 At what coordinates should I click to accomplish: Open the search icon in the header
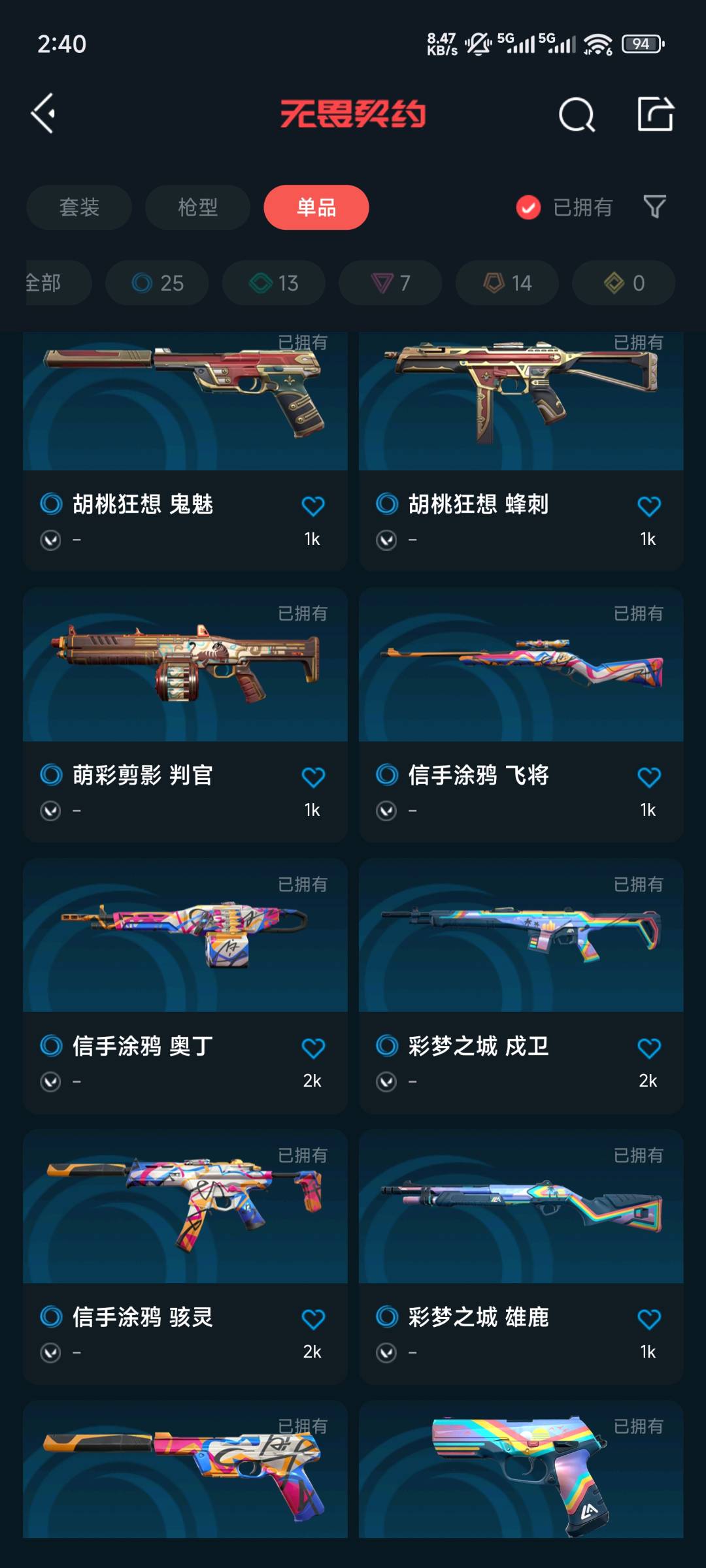click(577, 115)
